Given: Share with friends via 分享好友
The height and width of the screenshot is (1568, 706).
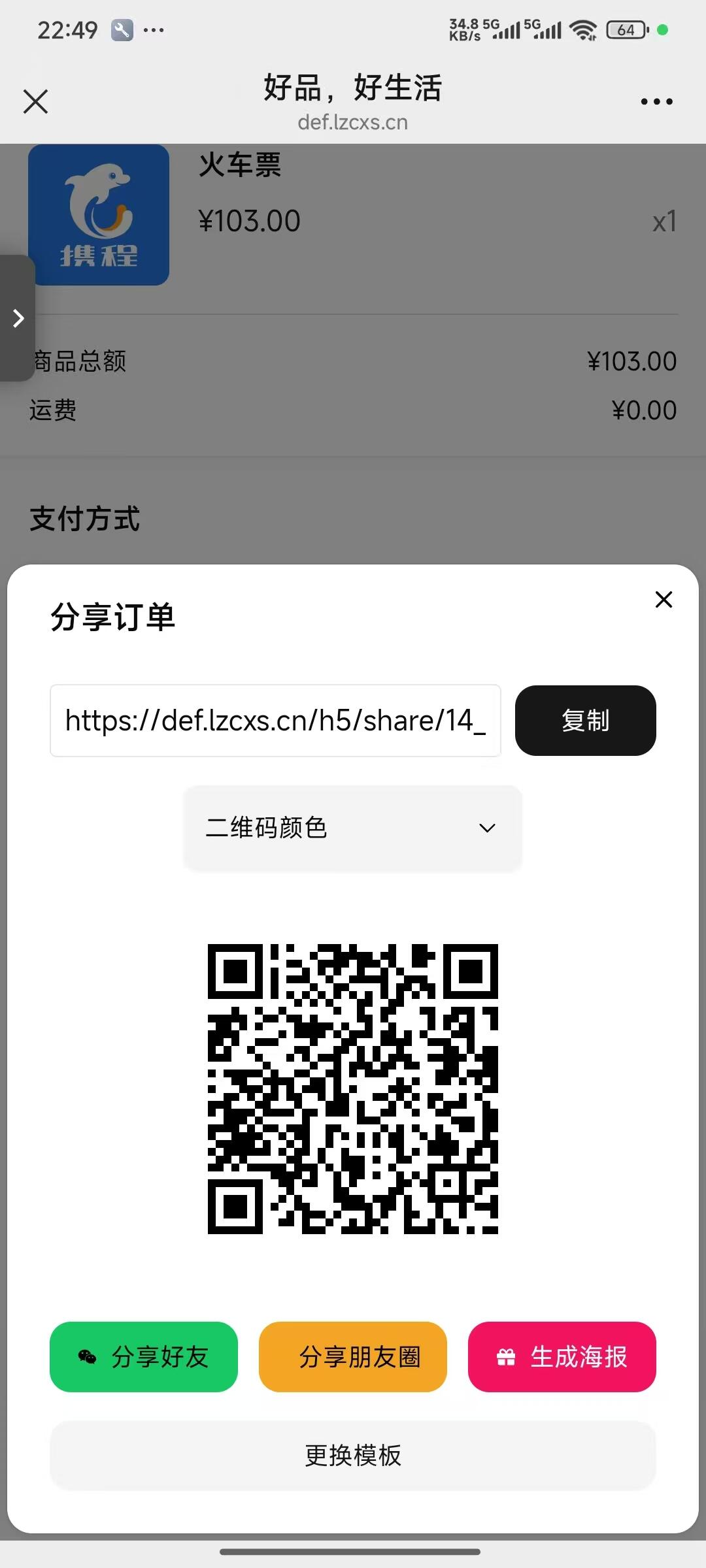Looking at the screenshot, I should pyautogui.click(x=144, y=1357).
